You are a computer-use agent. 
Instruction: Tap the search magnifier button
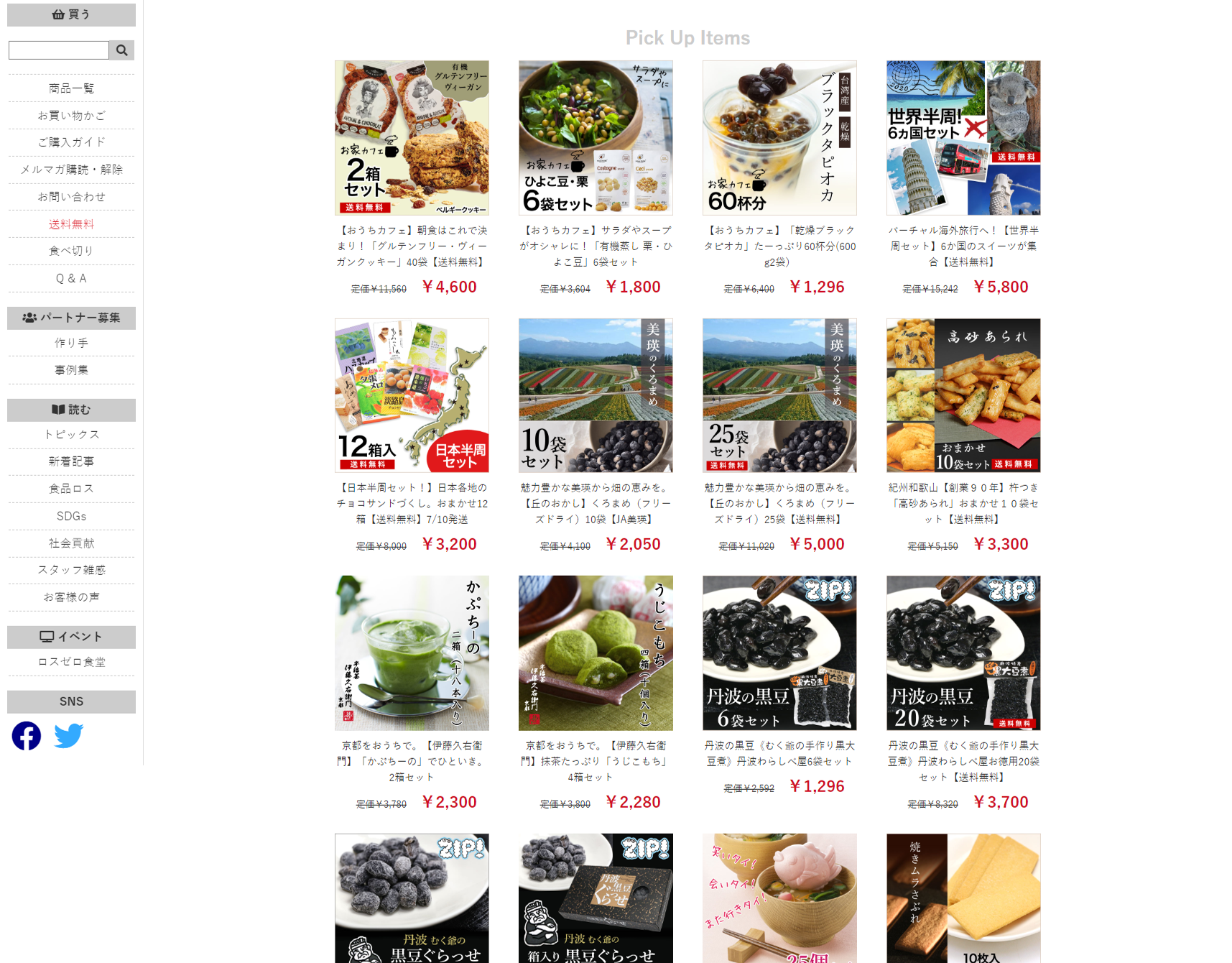point(122,50)
